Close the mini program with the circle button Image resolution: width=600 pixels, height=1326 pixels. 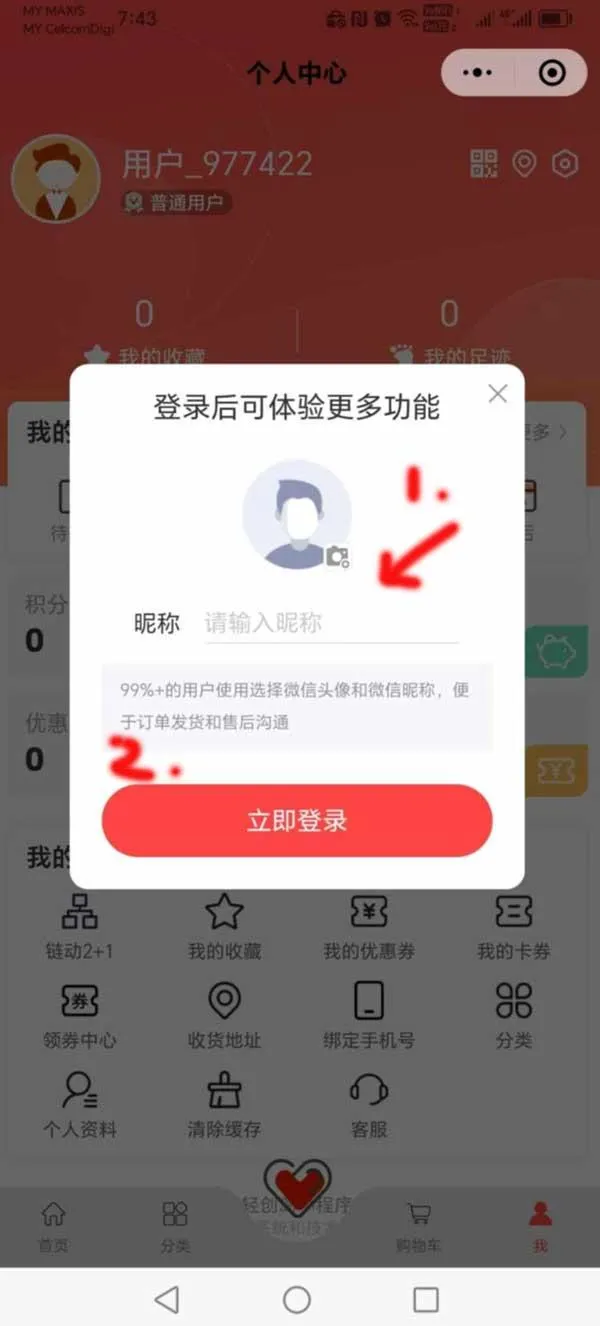click(551, 73)
